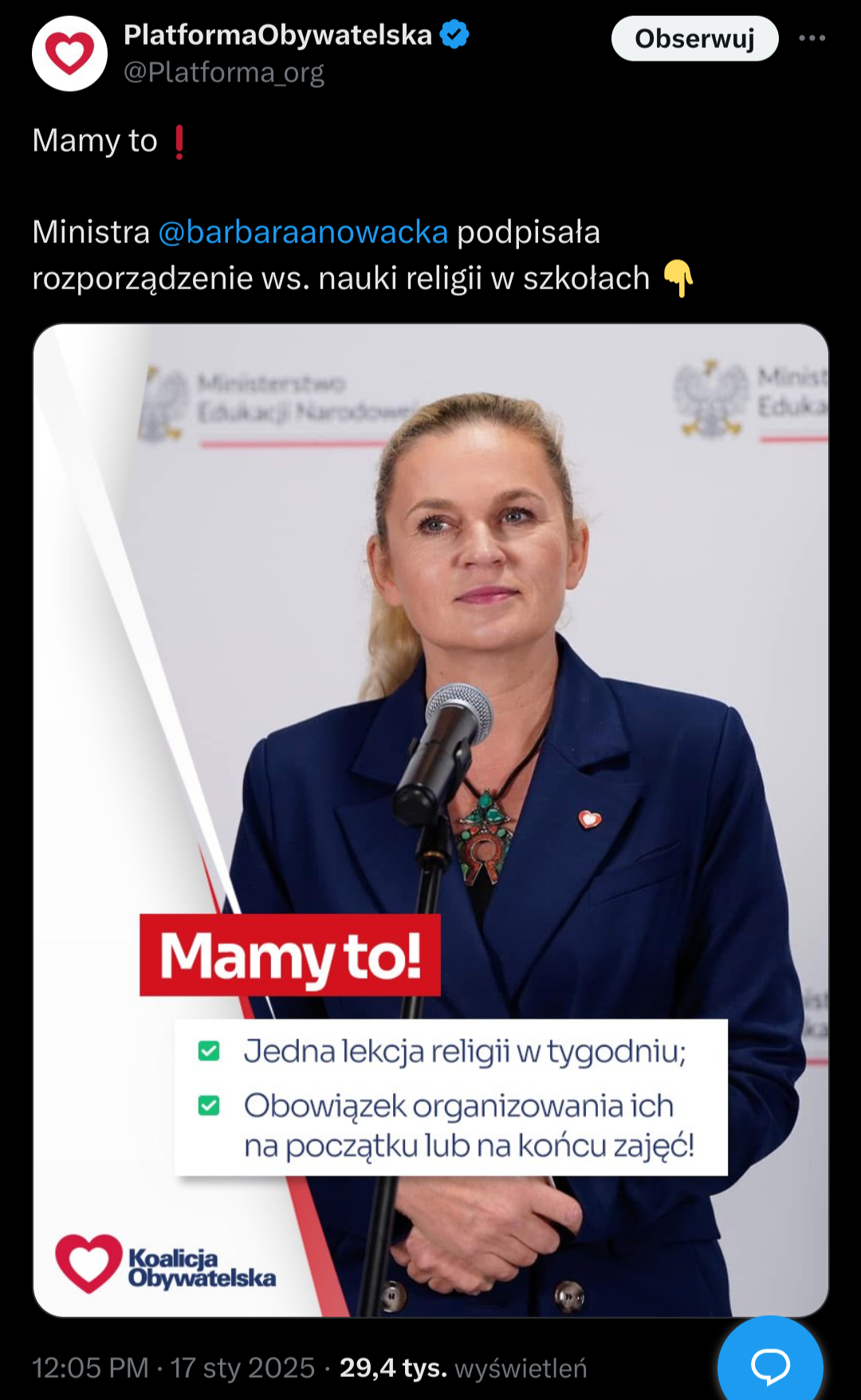Open the @barbaraanowacka mention link
Viewport: 861px width, 1400px height.
point(303,232)
